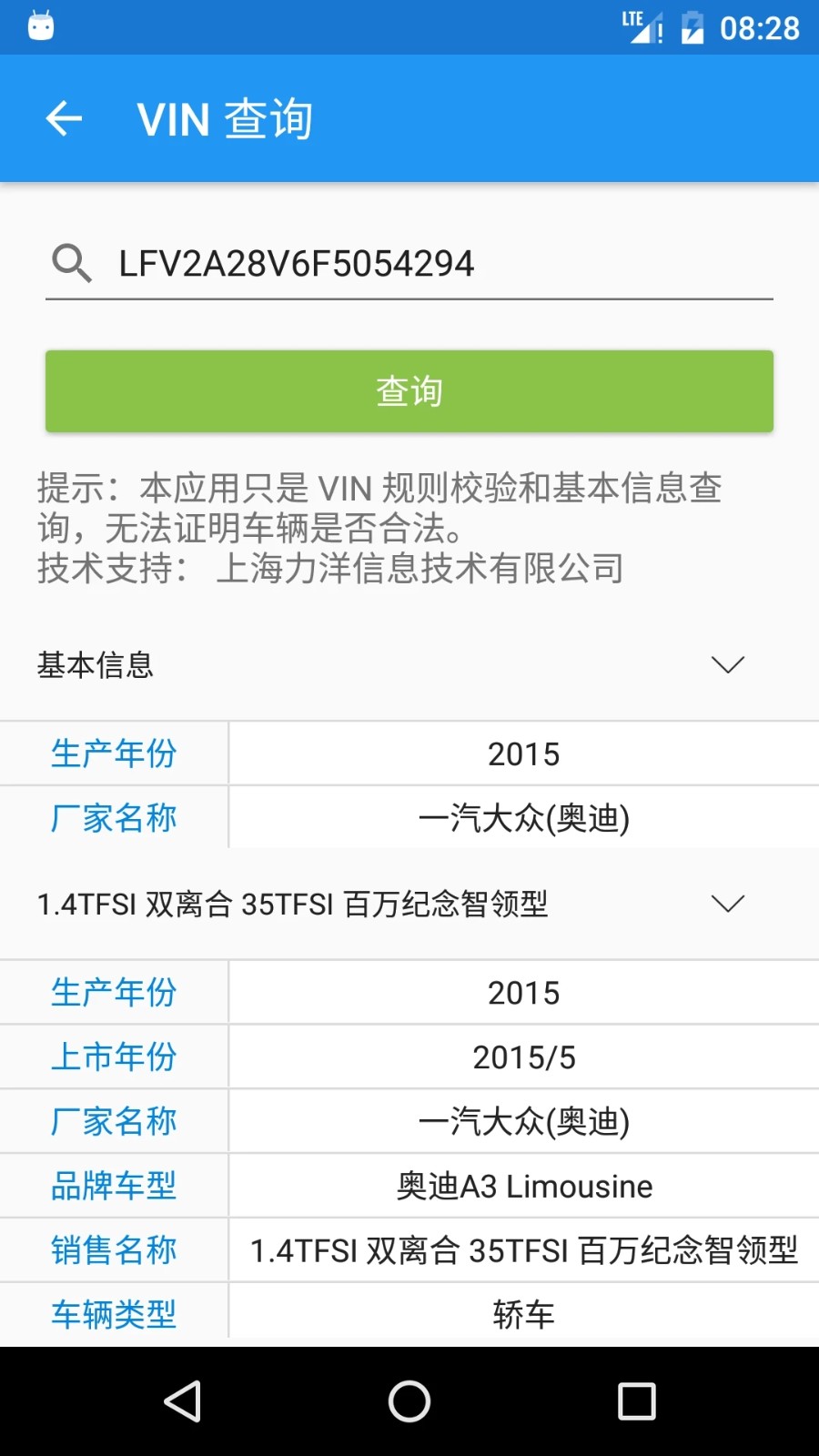Tap the 车辆类型 value 轿车
The image size is (819, 1456).
(523, 1313)
